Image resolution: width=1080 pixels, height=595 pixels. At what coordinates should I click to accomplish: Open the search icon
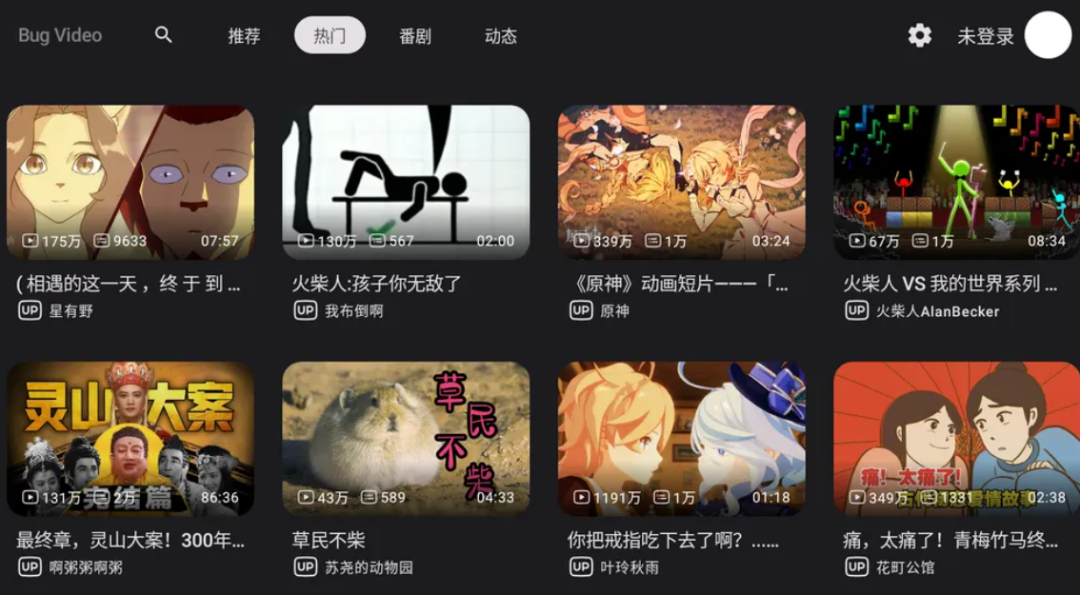click(x=164, y=35)
